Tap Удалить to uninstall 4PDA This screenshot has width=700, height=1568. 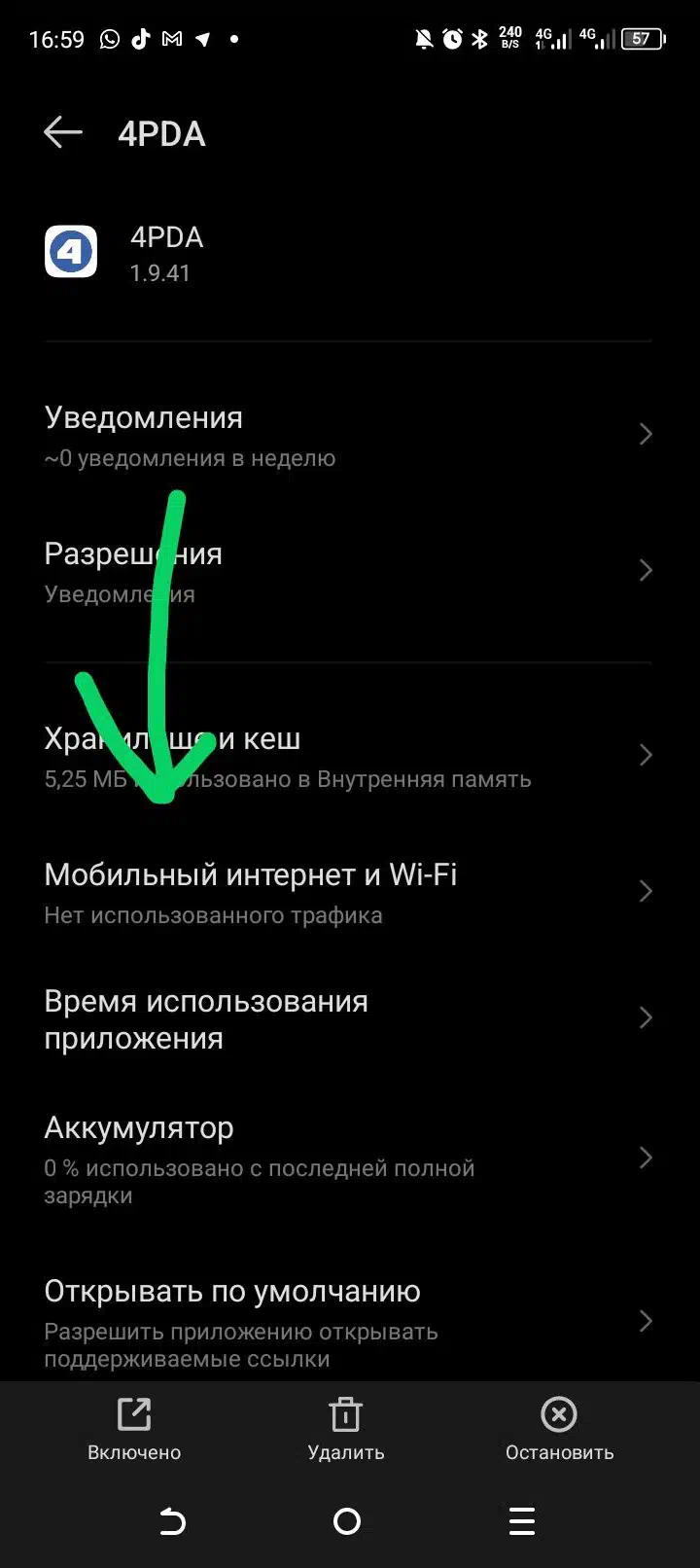[346, 1430]
